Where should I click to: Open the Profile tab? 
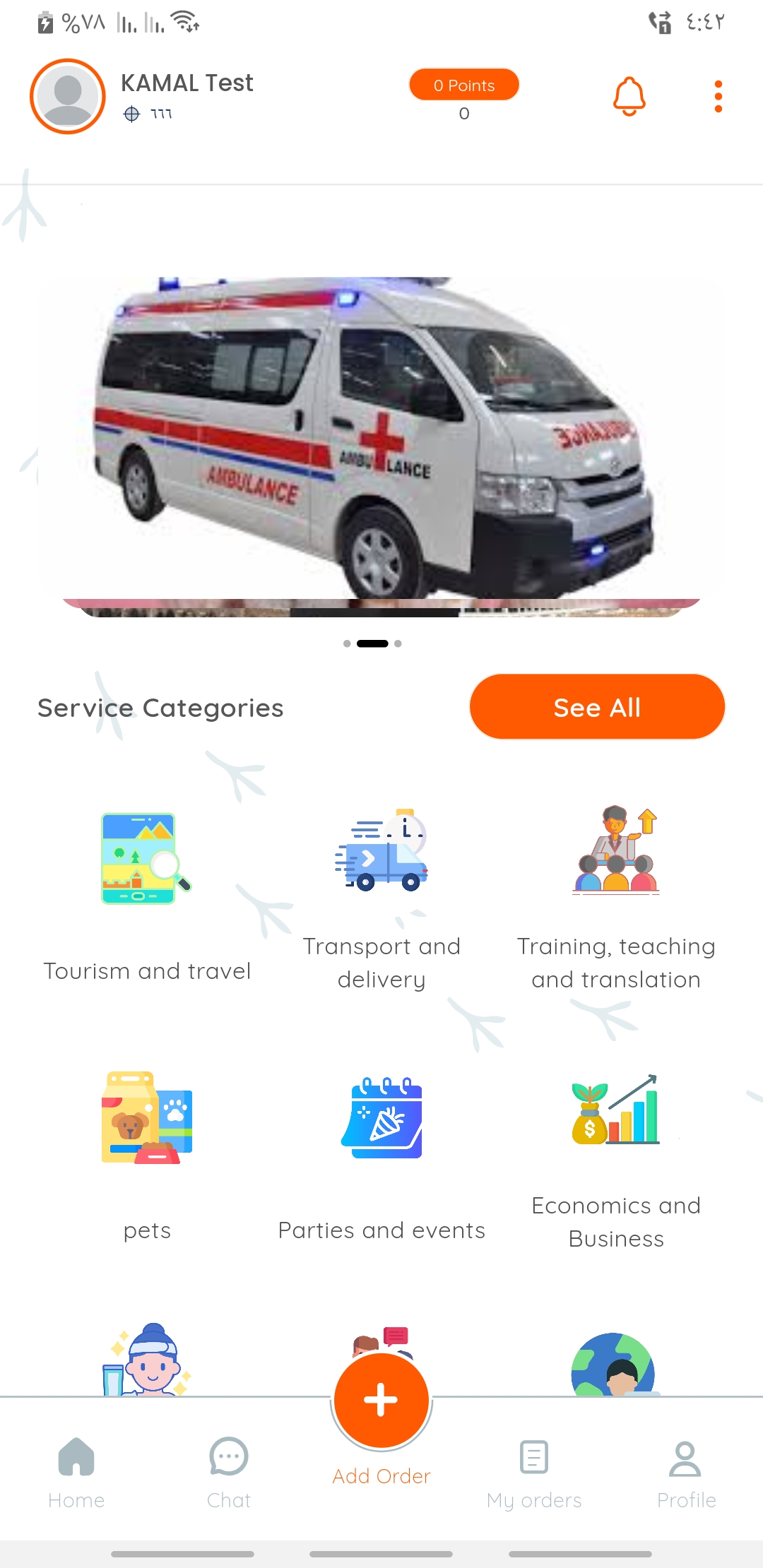click(686, 1473)
